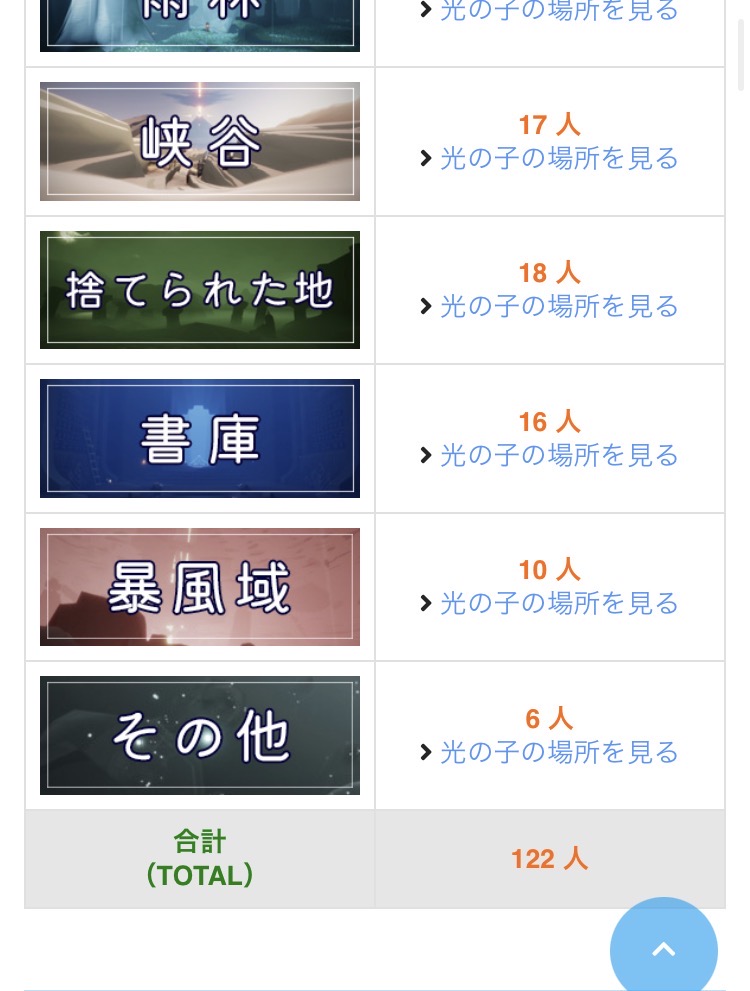The image size is (750, 991).
Task: Open 光の子の場所を見る link for 雨林
Action: click(559, 11)
